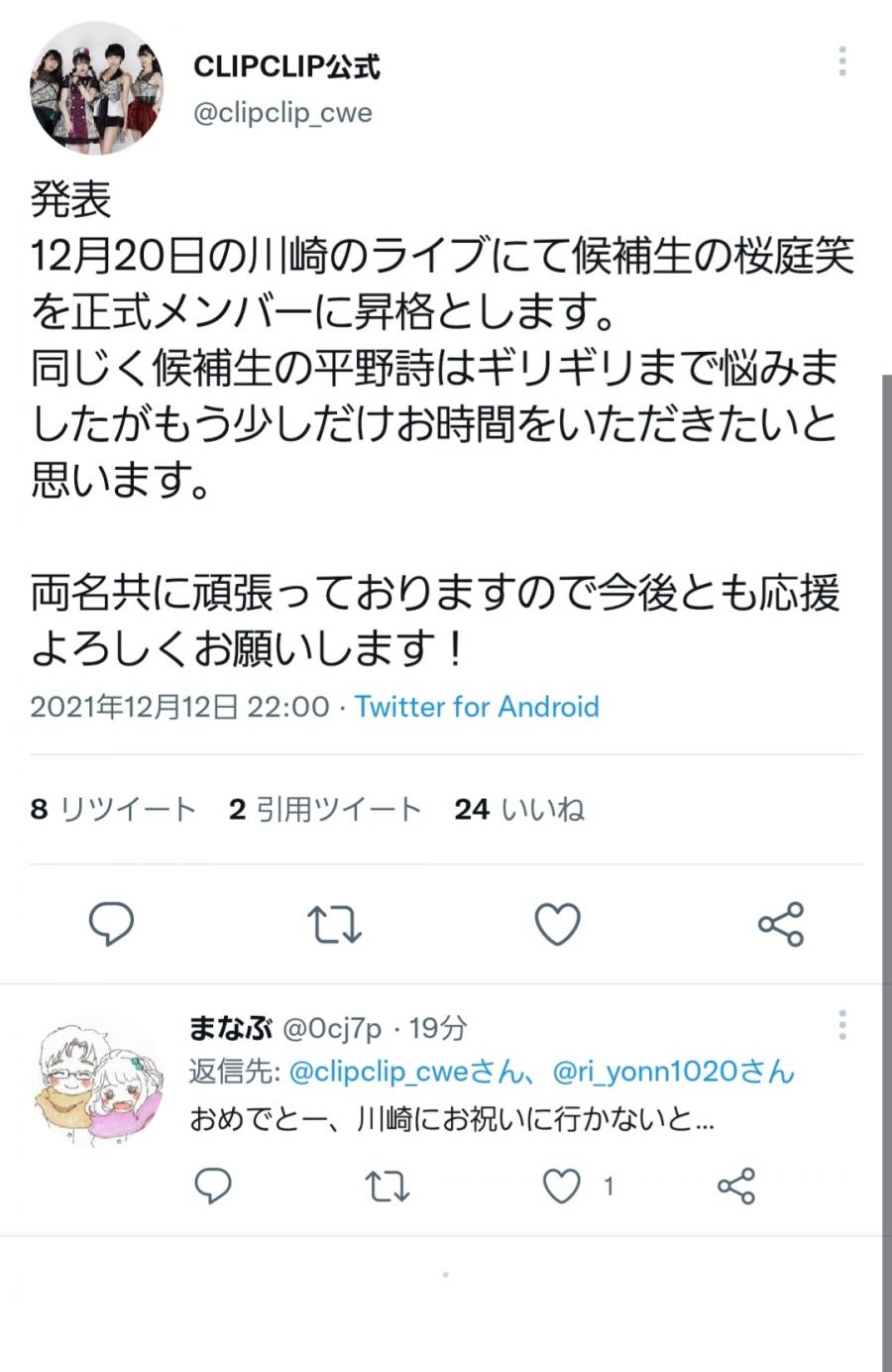This screenshot has height=1372, width=892.
Task: Reply to まなぶ's comment
Action: [212, 1186]
